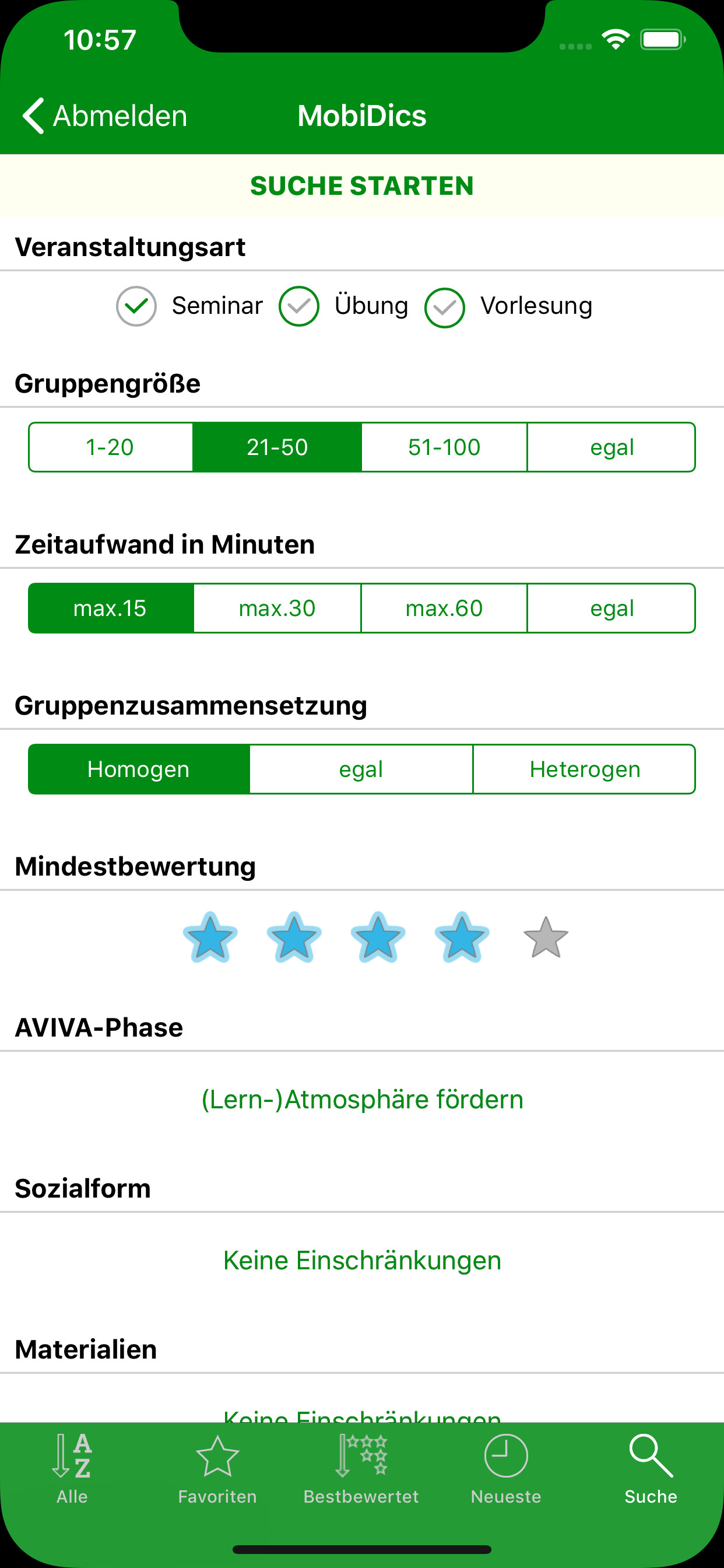Switch to the Favoriten tab
Screen dimensions: 724x1568
click(217, 1468)
